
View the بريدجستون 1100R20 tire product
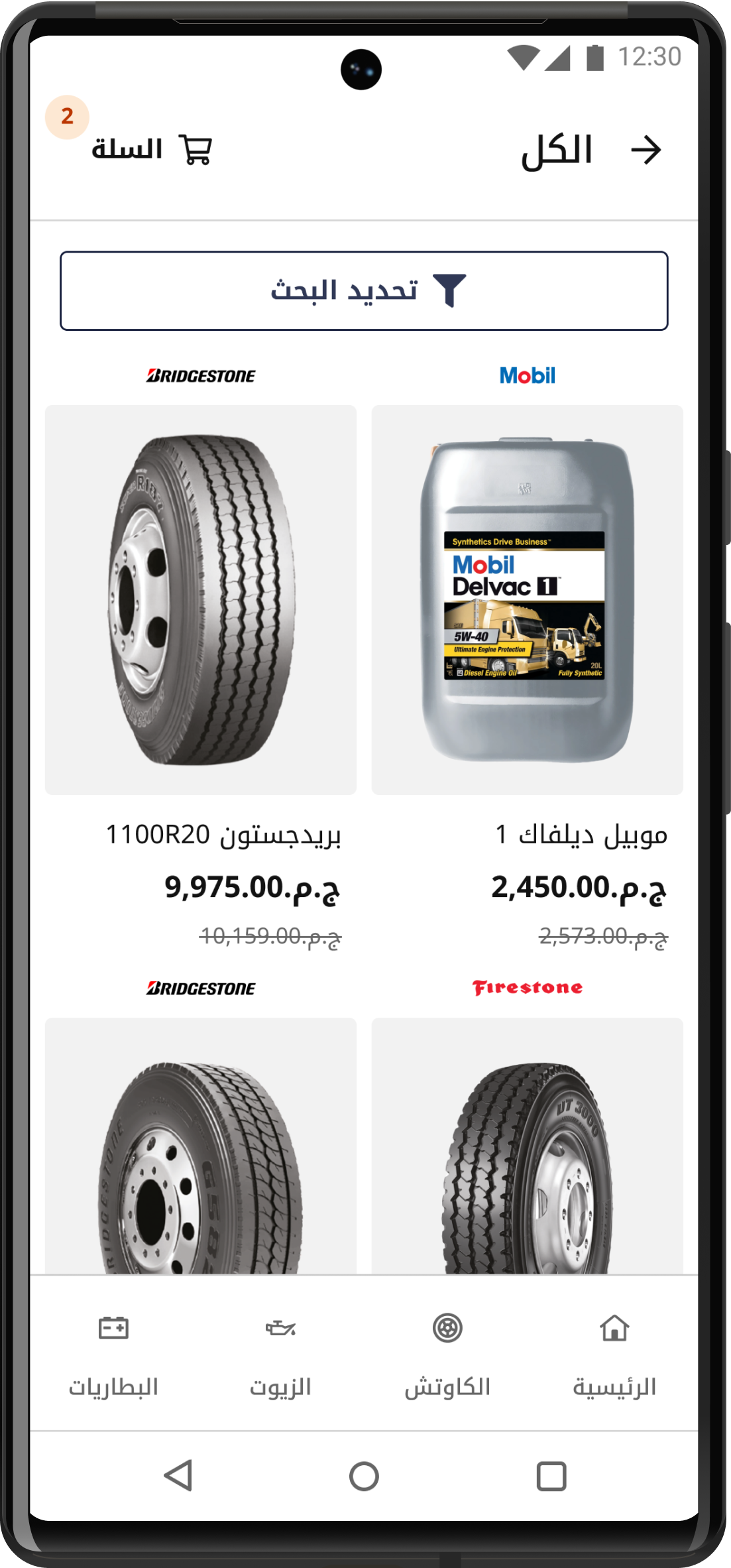pos(201,599)
